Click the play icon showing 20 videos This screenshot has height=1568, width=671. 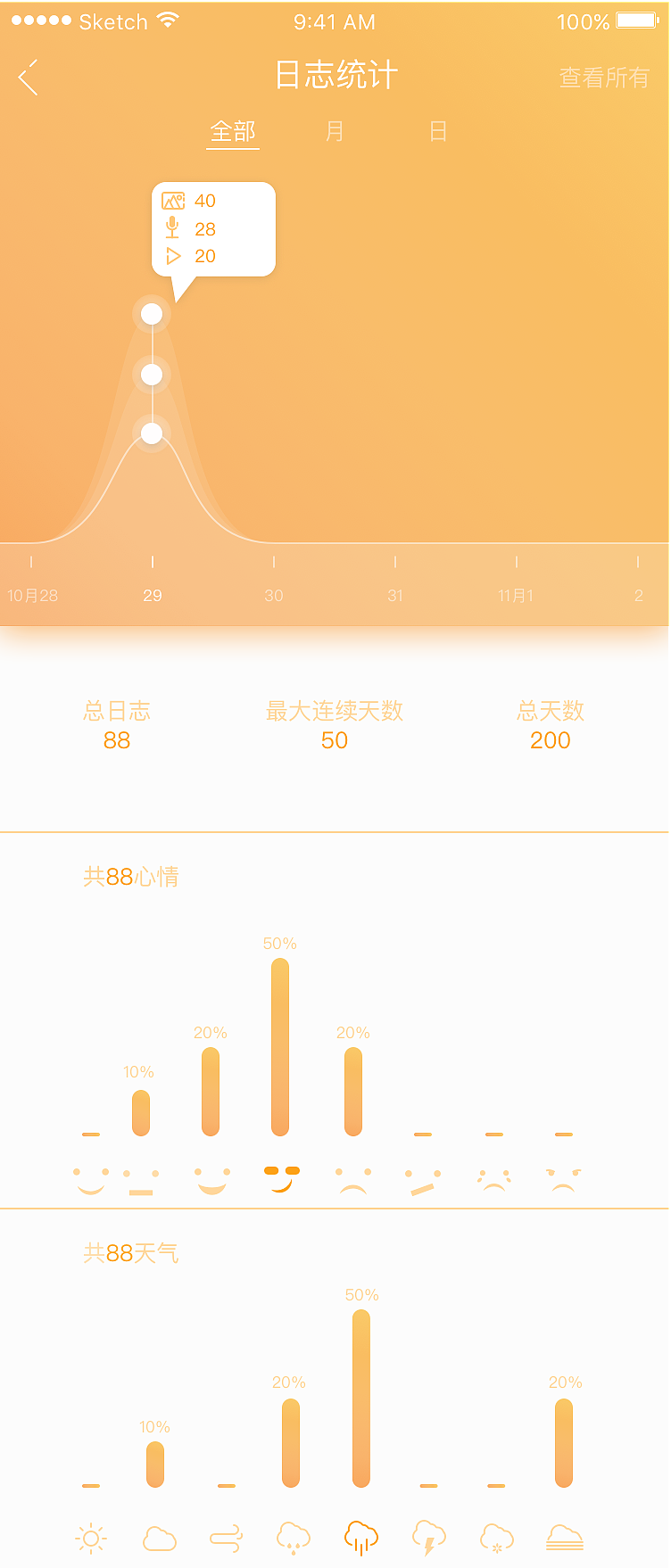[173, 256]
